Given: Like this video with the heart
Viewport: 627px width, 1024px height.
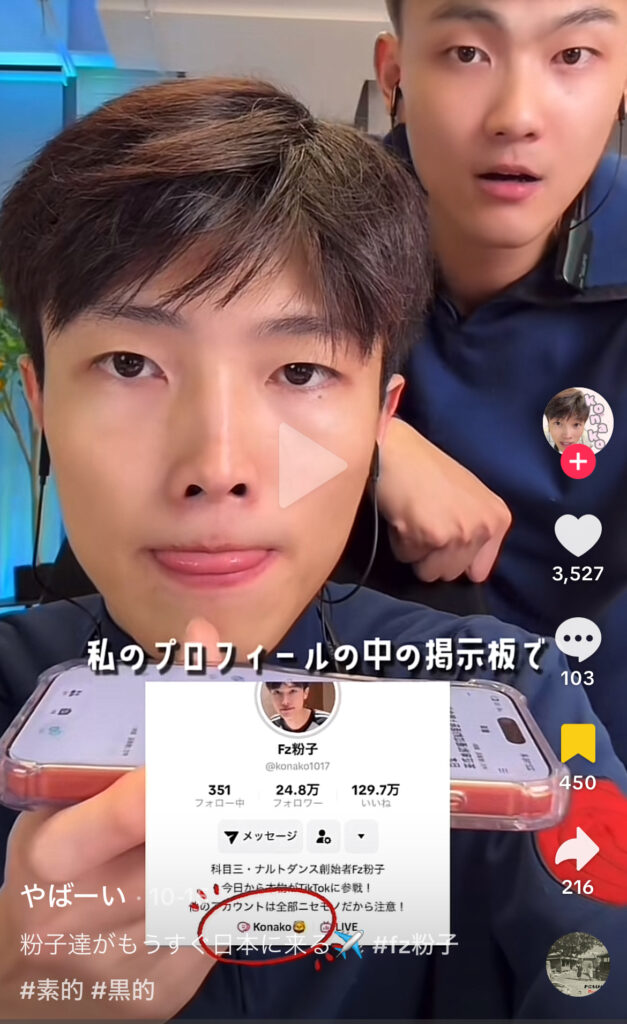Looking at the screenshot, I should (577, 536).
